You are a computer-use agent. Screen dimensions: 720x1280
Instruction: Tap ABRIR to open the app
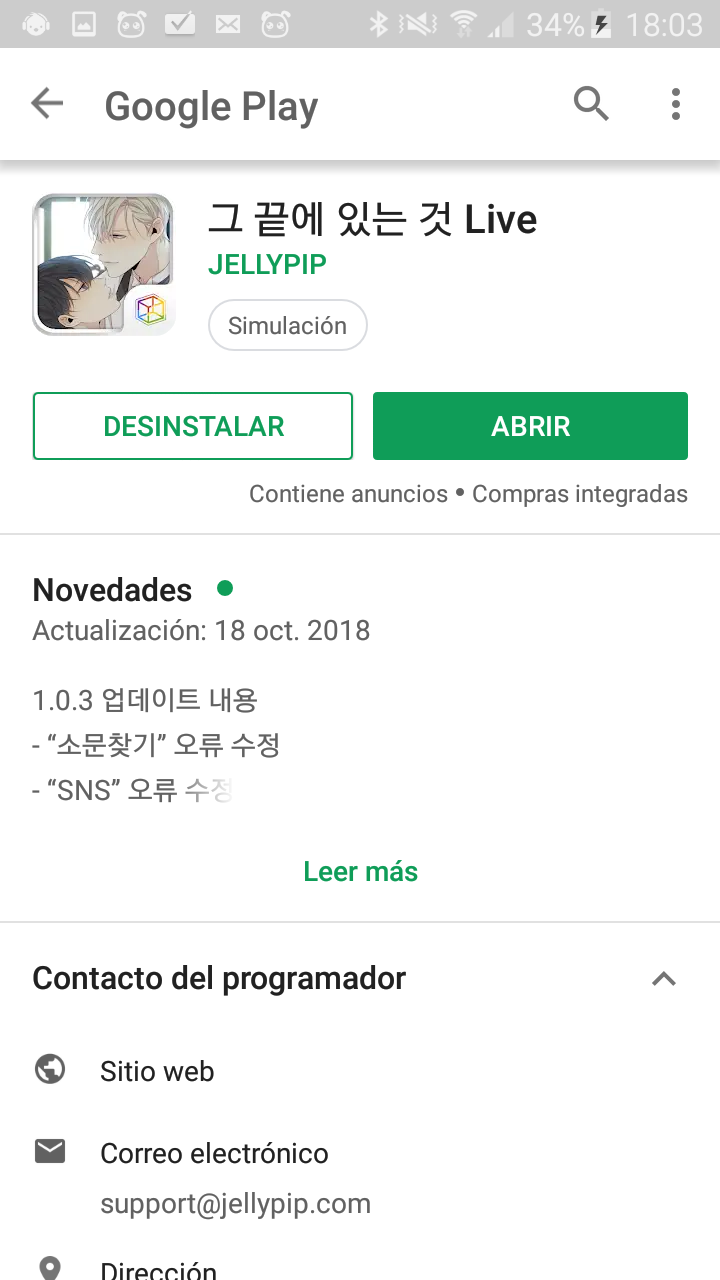530,426
